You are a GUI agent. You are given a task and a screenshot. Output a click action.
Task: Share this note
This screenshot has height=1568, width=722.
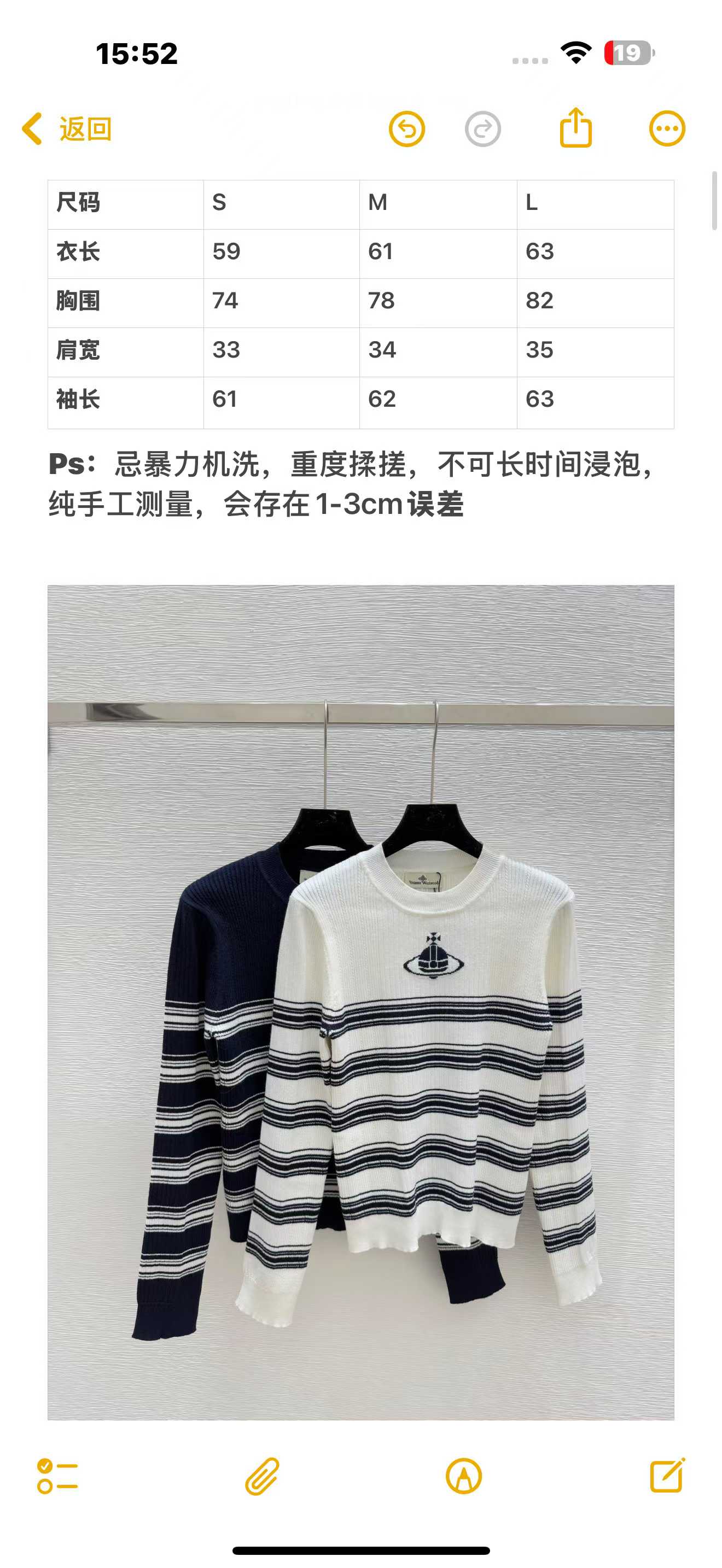[x=575, y=128]
